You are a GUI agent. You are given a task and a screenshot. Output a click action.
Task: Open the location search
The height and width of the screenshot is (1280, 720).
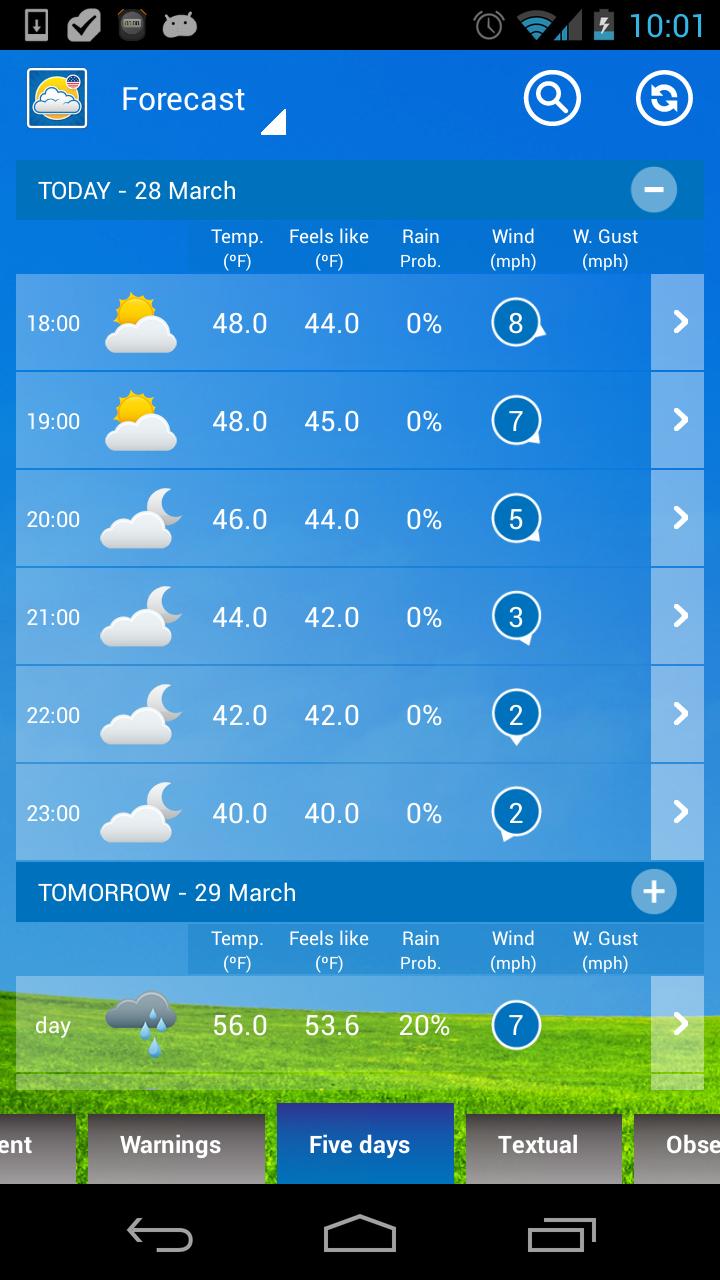(x=552, y=98)
